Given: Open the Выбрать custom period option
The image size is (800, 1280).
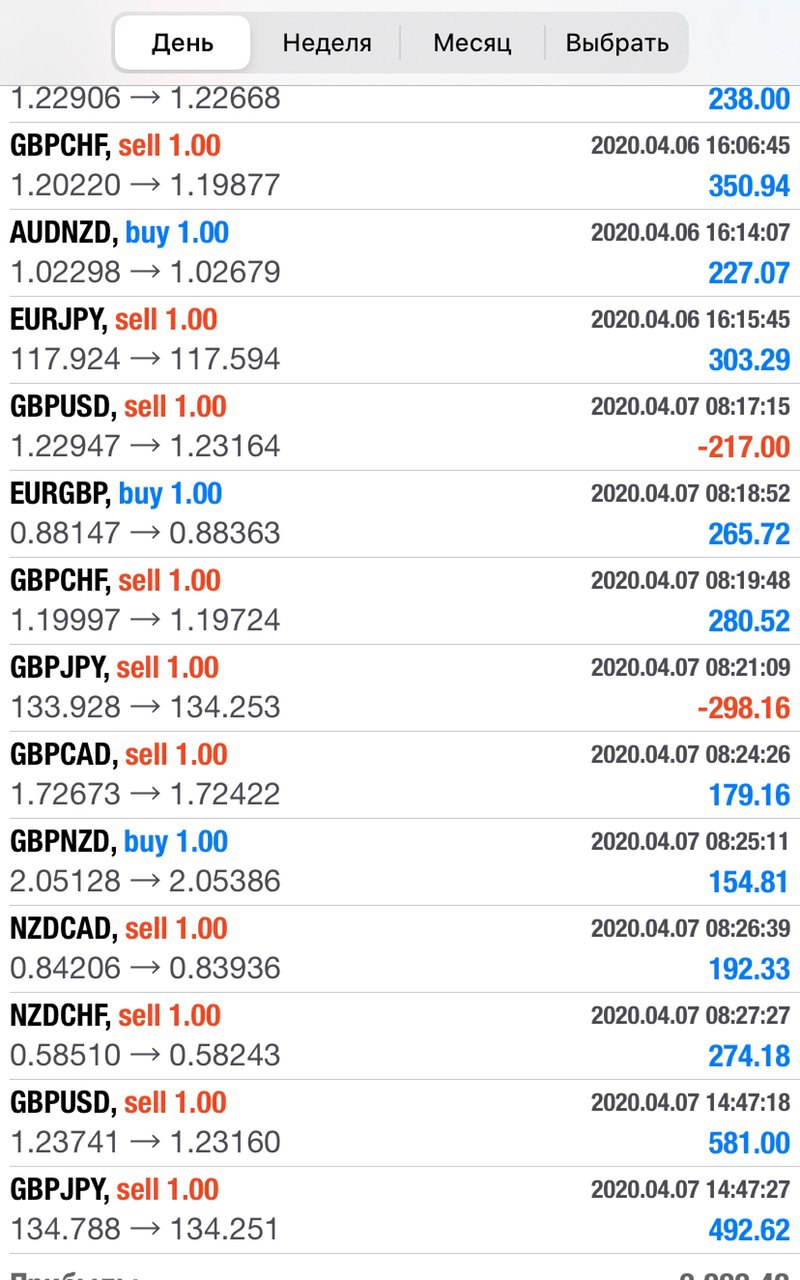Looking at the screenshot, I should [616, 43].
